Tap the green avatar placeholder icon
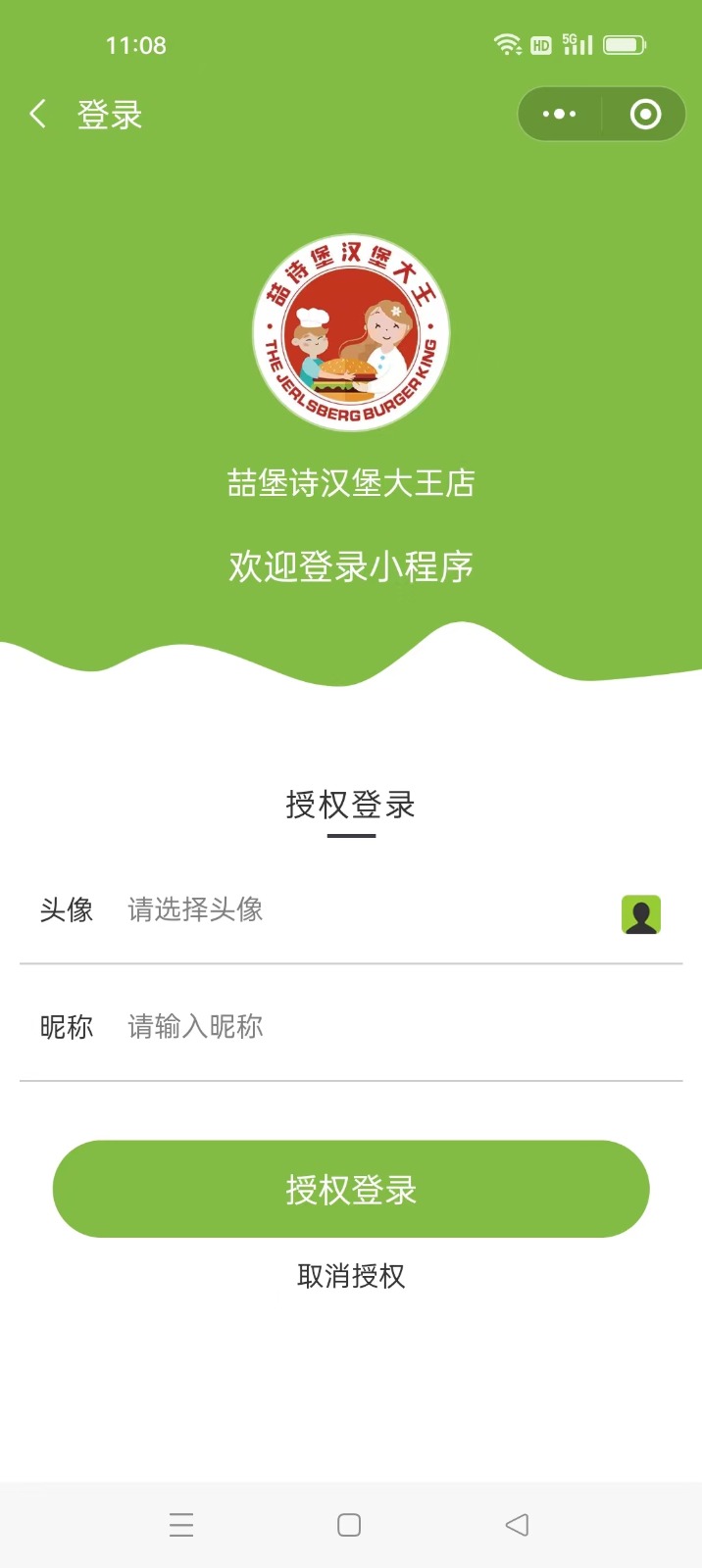 tap(641, 914)
